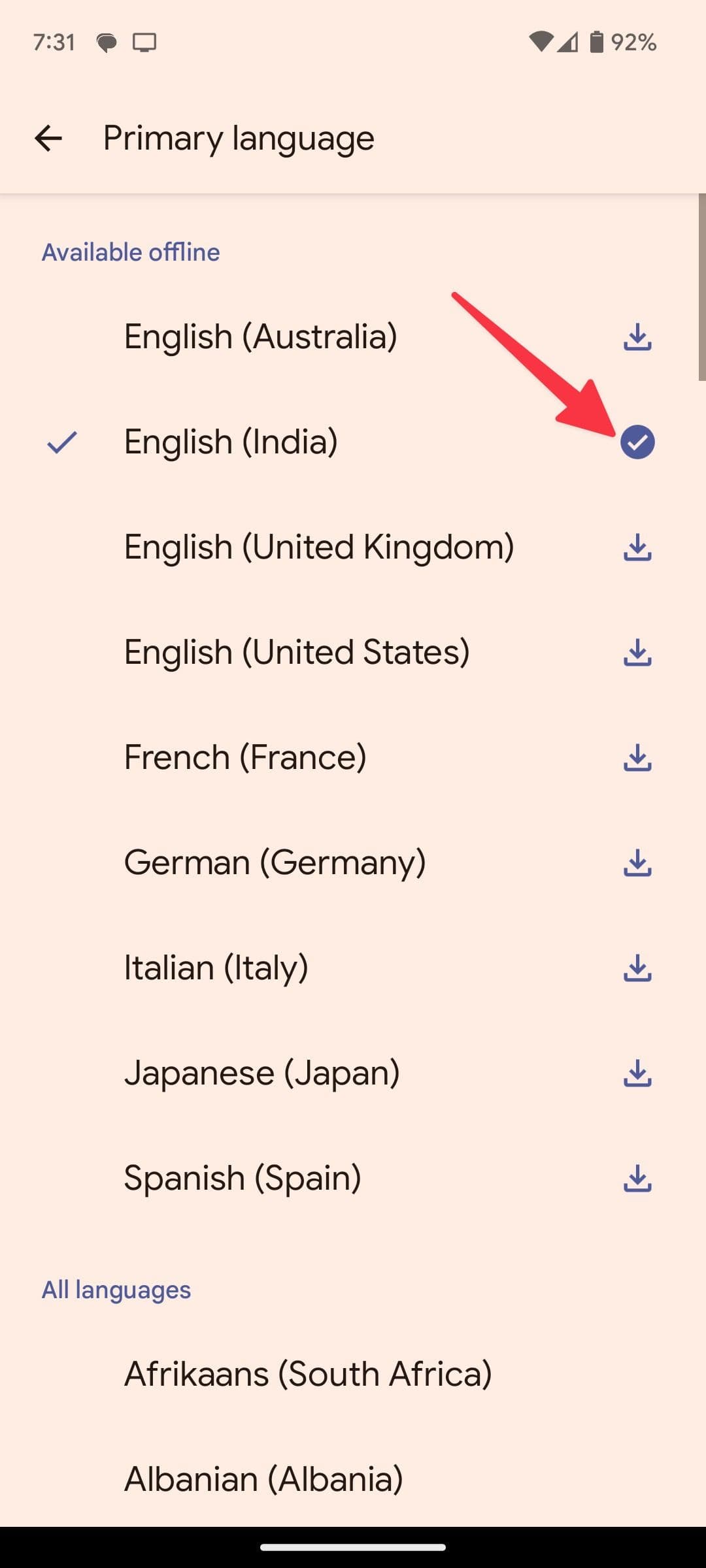Choose English (United Kingdom) from the list
This screenshot has height=1568, width=706.
319,549
